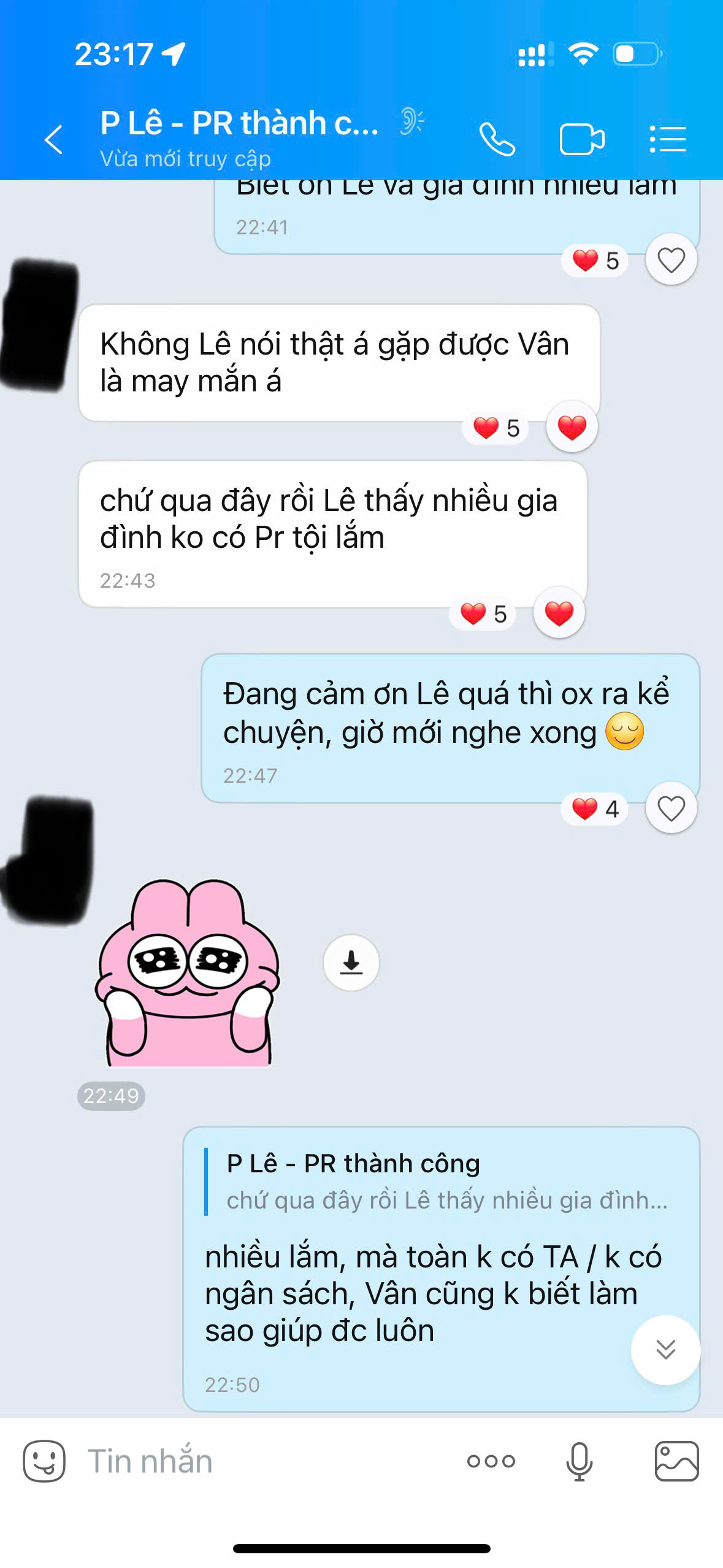Open more attachment options
Viewport: 723px width, 1568px height.
491,1461
